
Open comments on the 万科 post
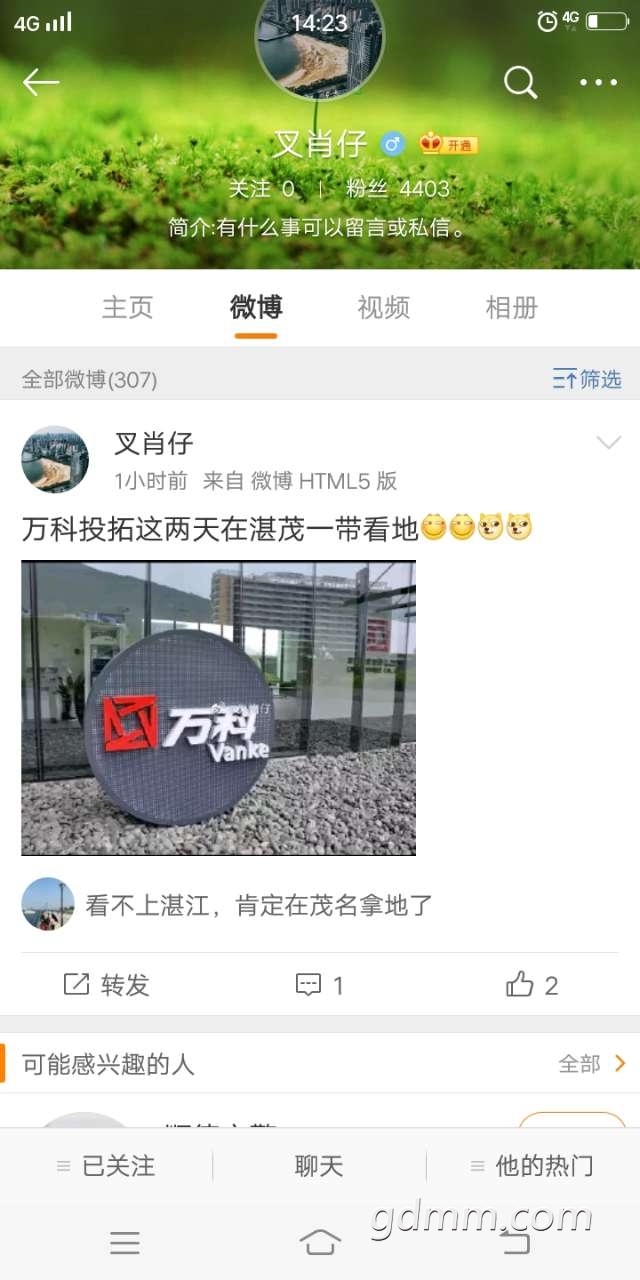[320, 985]
